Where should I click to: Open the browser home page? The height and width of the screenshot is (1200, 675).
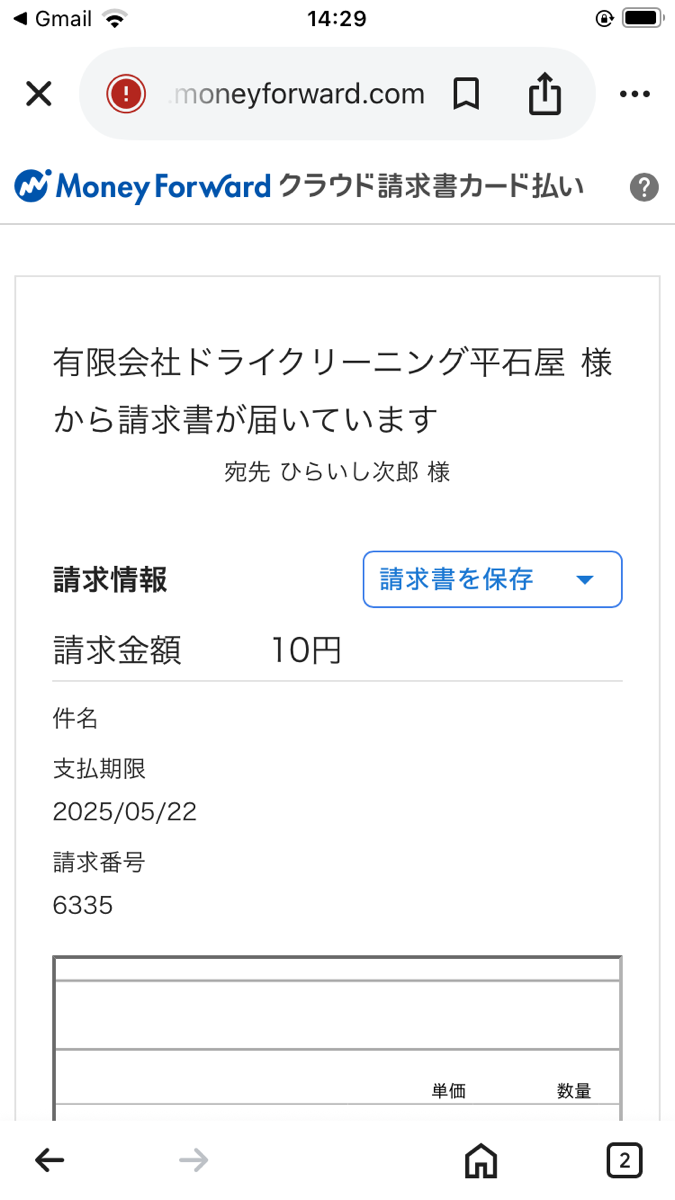(481, 1160)
